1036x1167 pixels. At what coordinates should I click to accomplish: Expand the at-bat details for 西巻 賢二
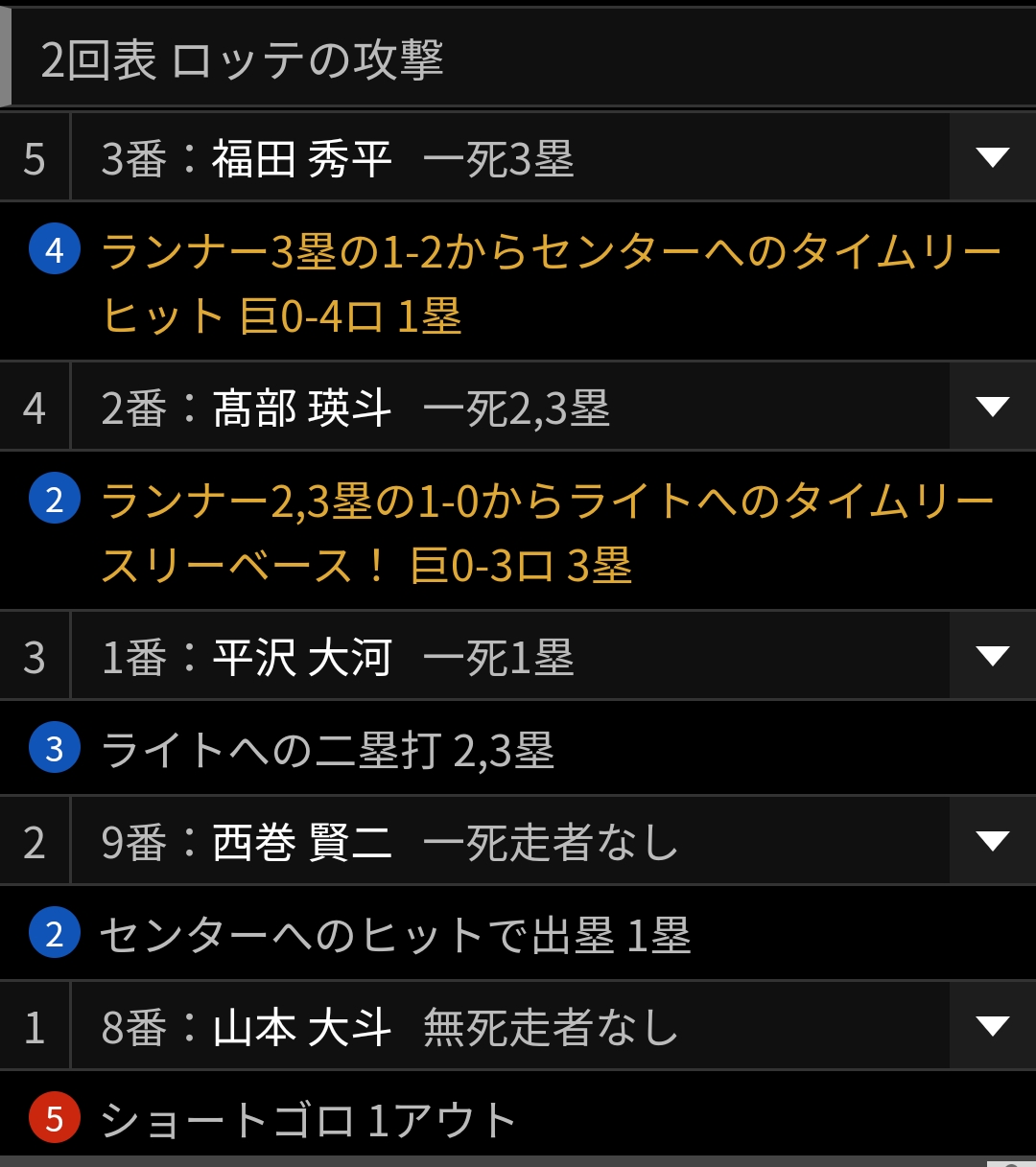coord(992,841)
